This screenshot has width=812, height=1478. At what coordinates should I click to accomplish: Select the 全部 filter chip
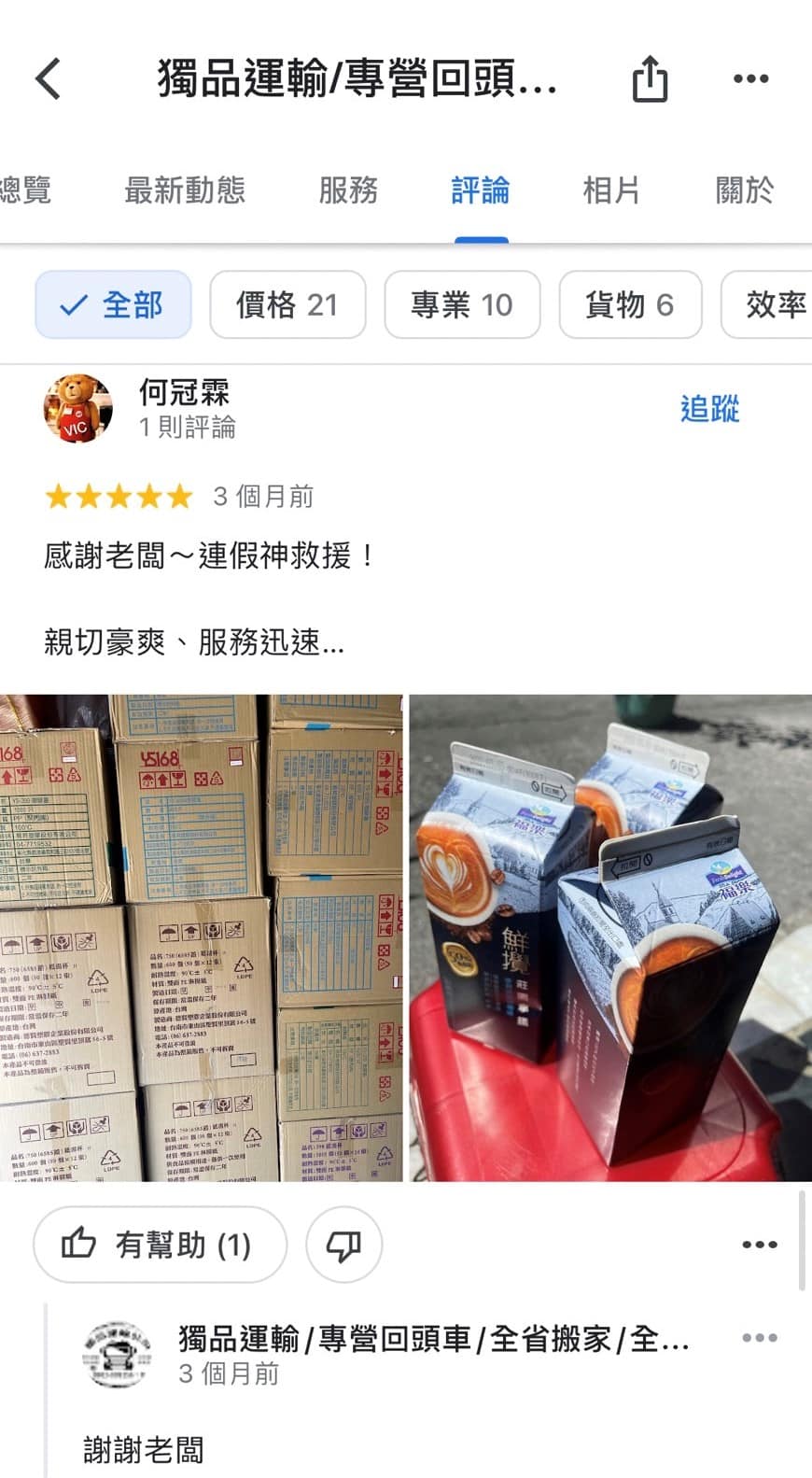coord(113,304)
